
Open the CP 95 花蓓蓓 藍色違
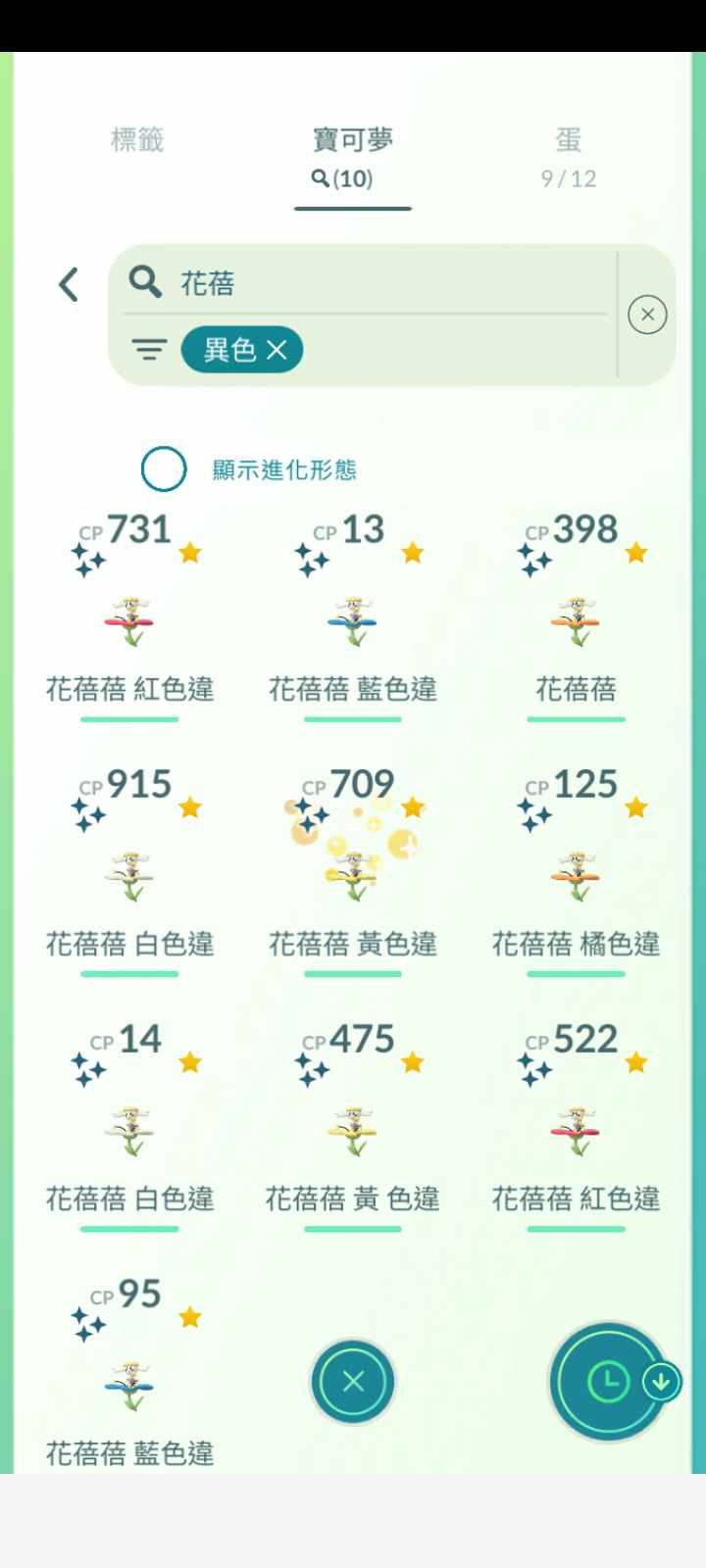click(129, 1382)
